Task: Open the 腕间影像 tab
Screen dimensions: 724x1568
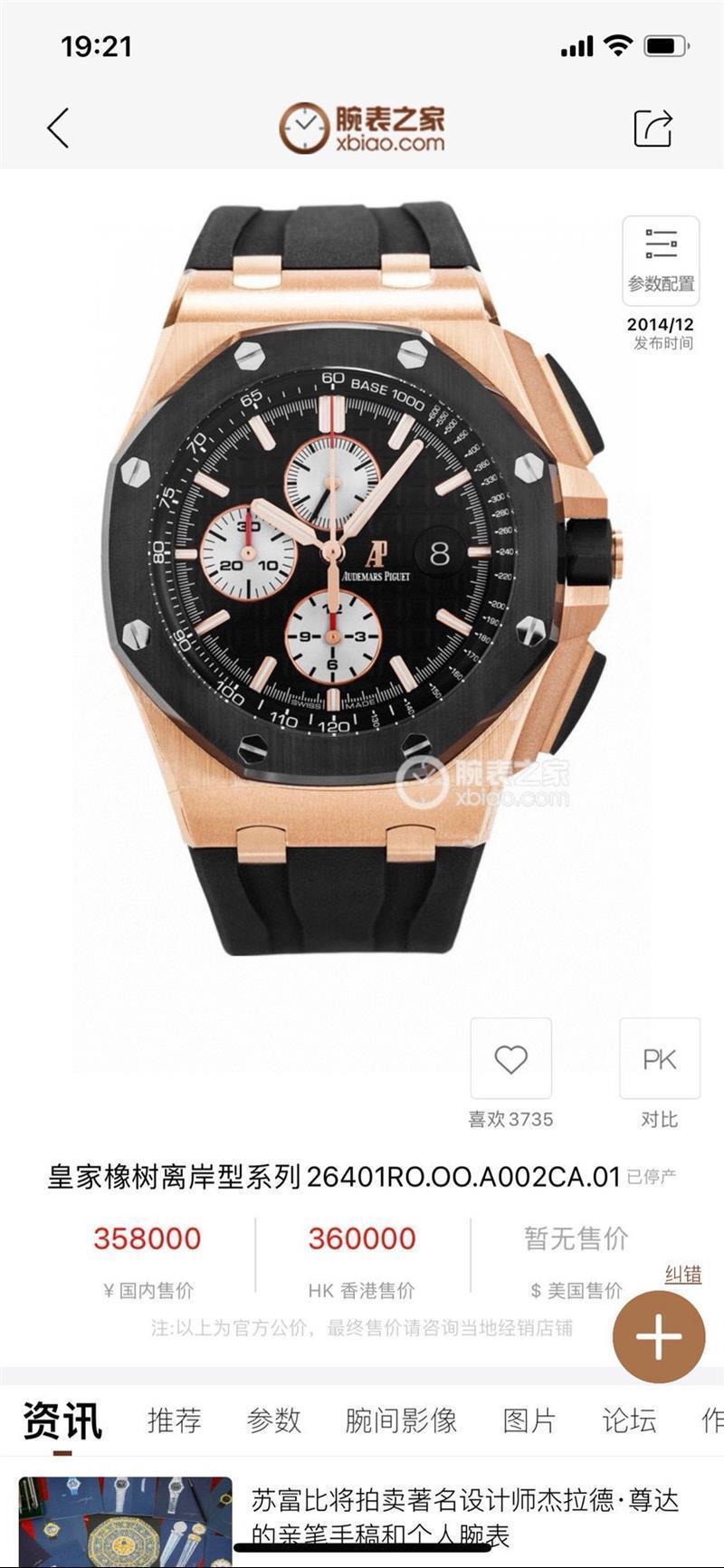Action: click(401, 1420)
